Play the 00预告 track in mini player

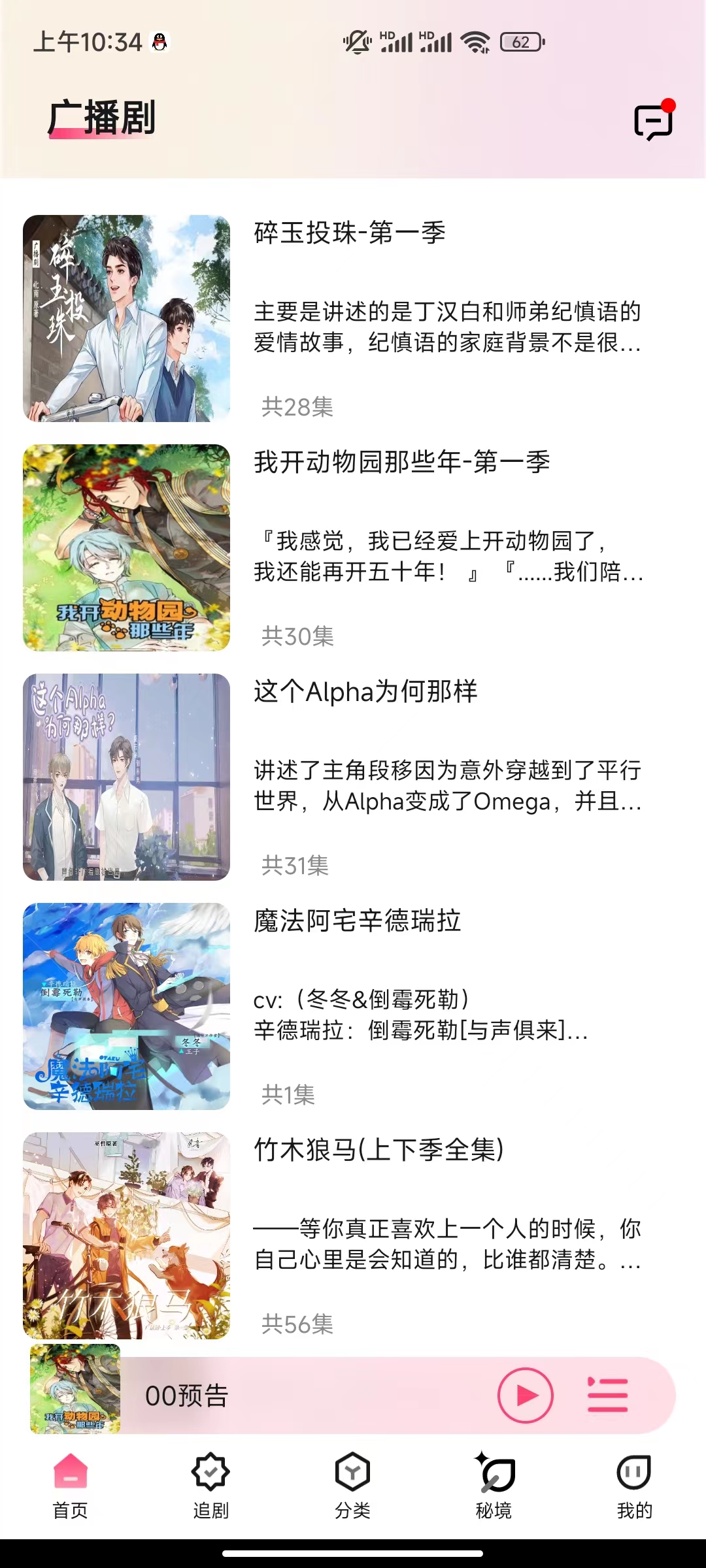526,1395
